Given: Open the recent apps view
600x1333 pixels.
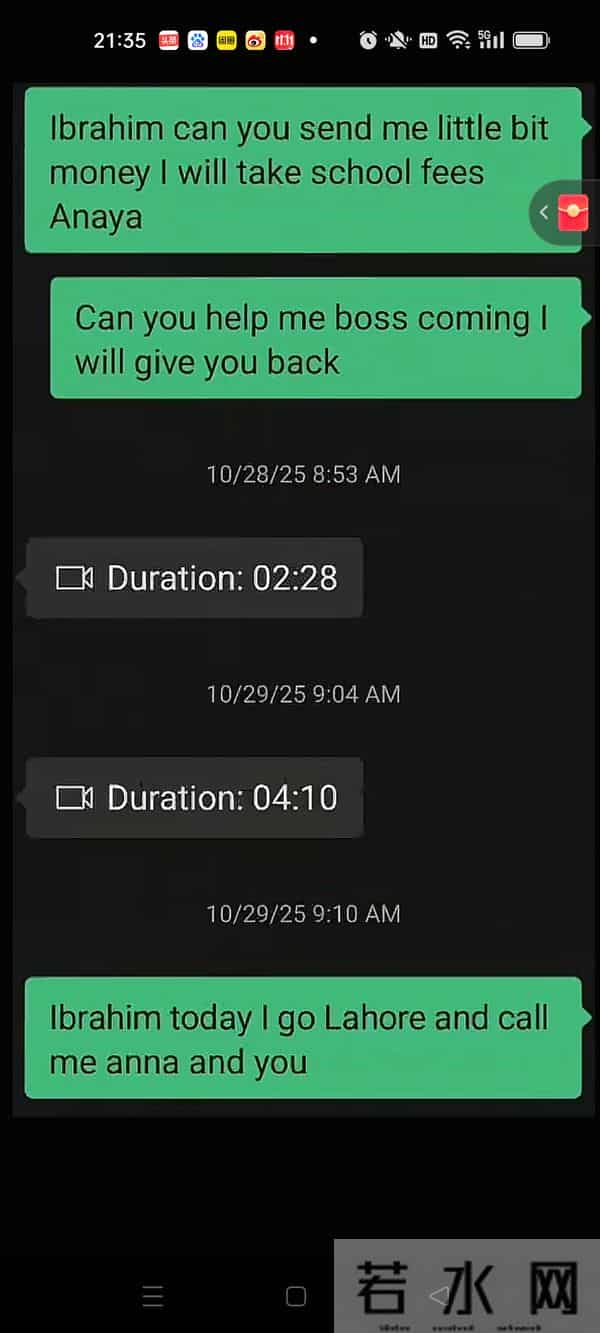Looking at the screenshot, I should (x=153, y=1297).
